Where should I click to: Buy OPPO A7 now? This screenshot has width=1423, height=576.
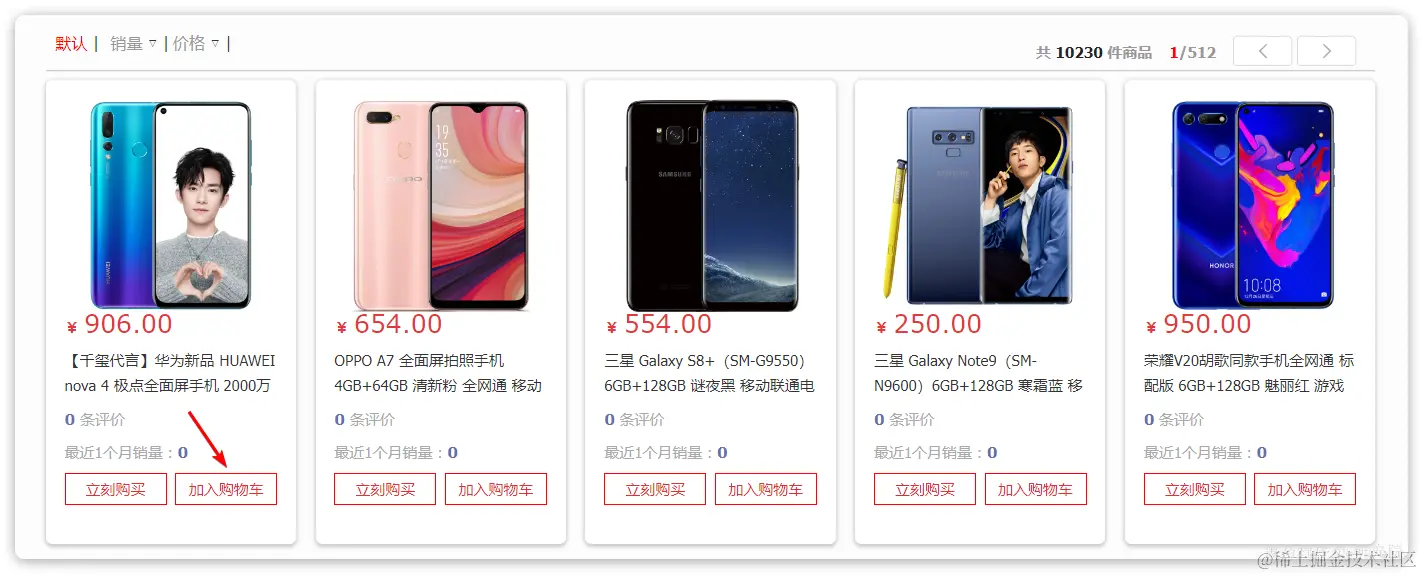click(x=385, y=489)
